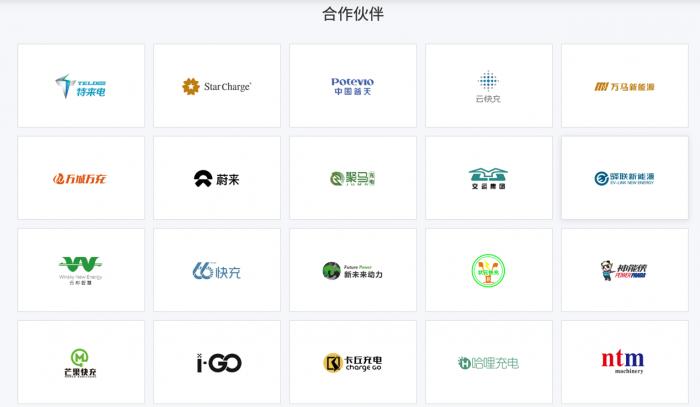The height and width of the screenshot is (407, 700).
Task: Tap the Winsky New Energy card
Action: tap(81, 270)
